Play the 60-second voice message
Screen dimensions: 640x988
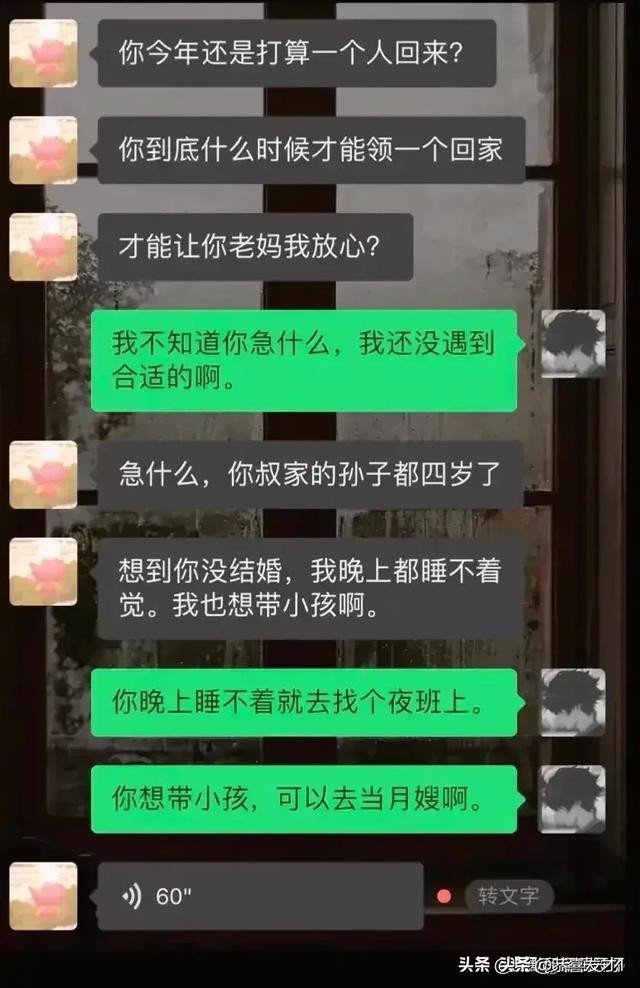tap(260, 896)
